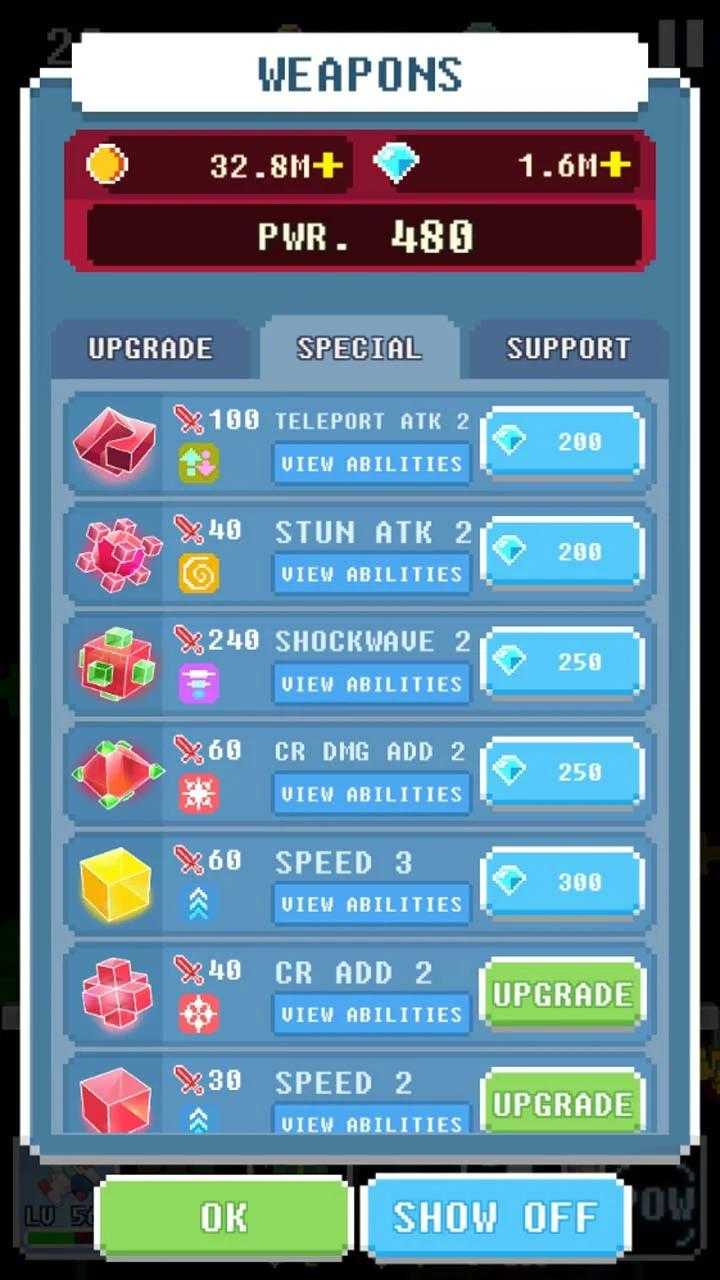Screen dimensions: 720x1280
Task: View abilities of Shockwave 2
Action: coord(371,684)
